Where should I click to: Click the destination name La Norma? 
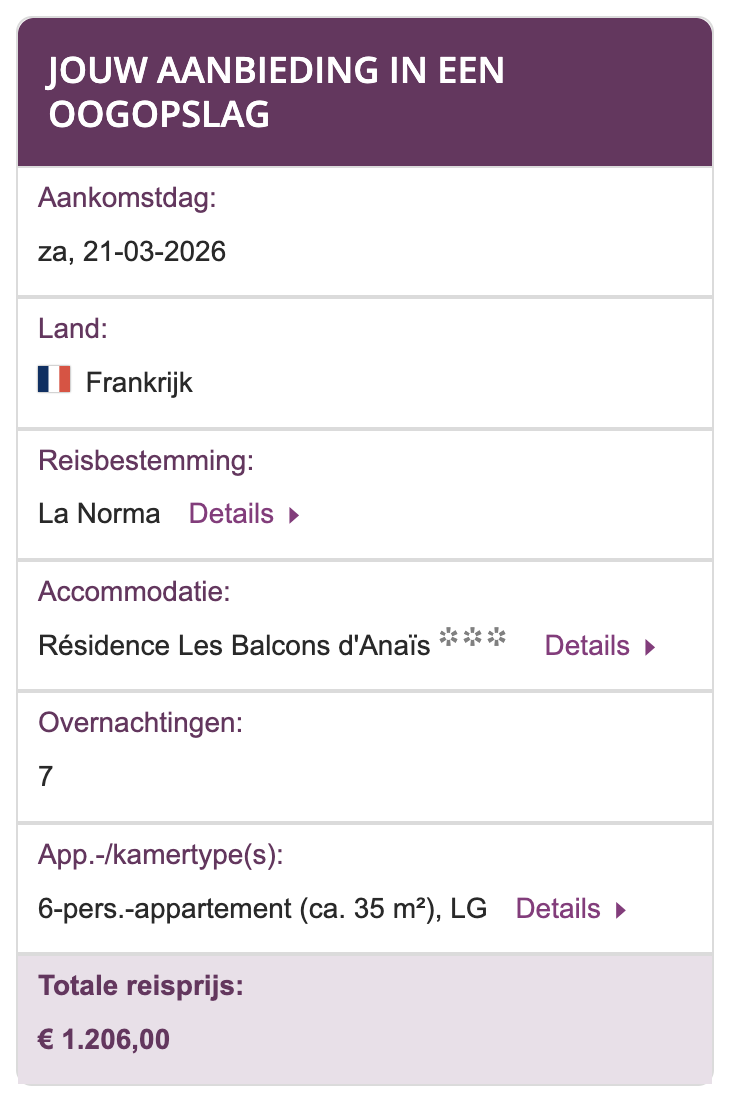99,514
